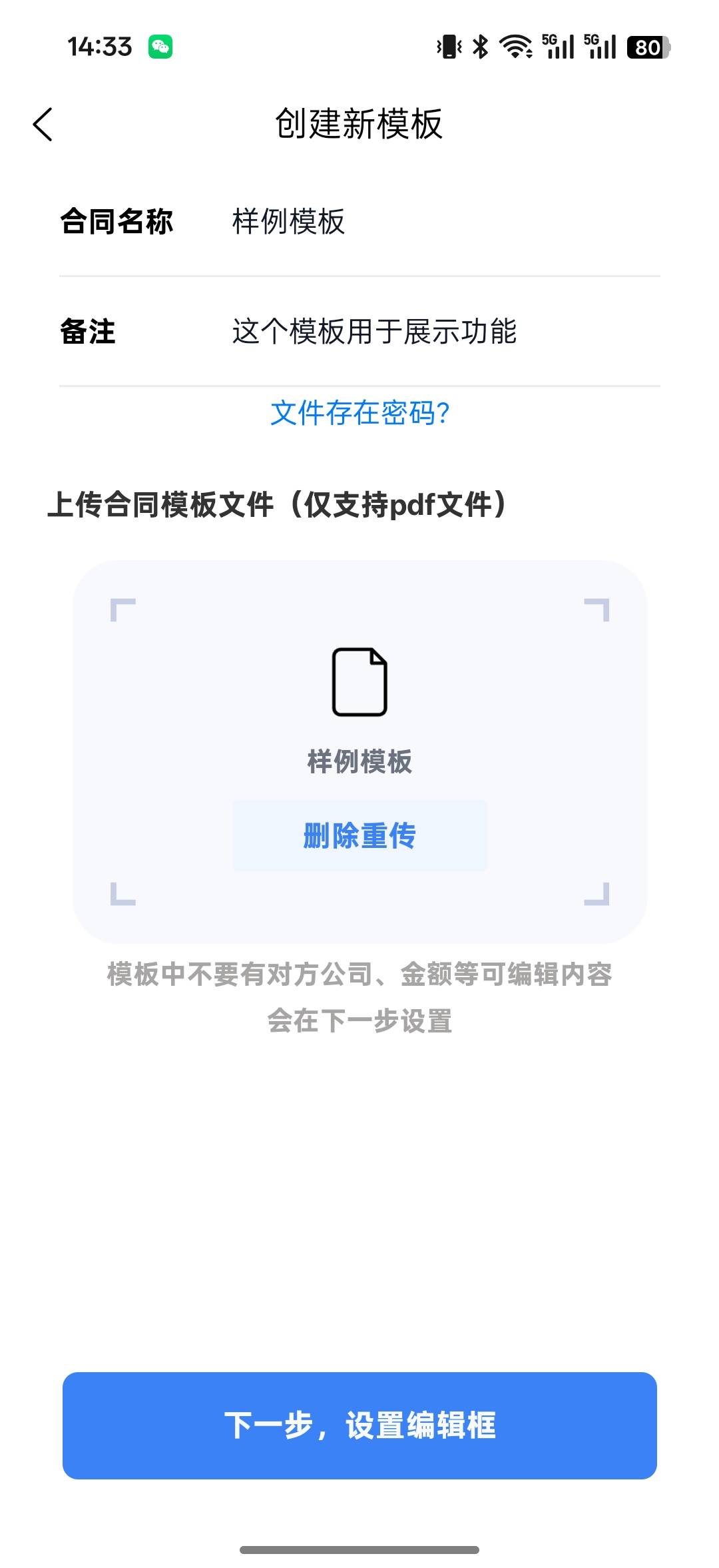This screenshot has width=719, height=1568.
Task: Tap the 备注 field to edit the note
Action: (374, 331)
